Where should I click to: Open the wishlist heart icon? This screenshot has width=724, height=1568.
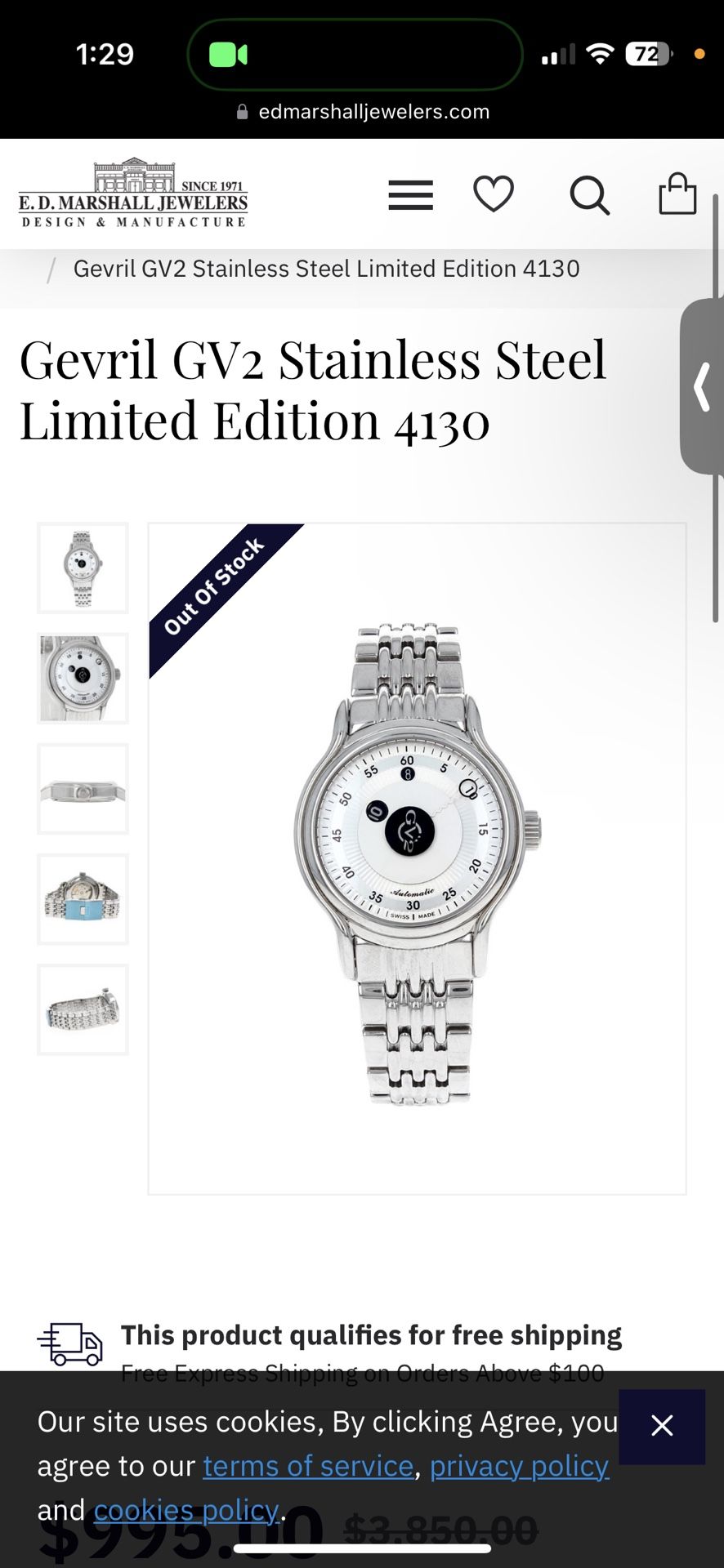click(494, 194)
